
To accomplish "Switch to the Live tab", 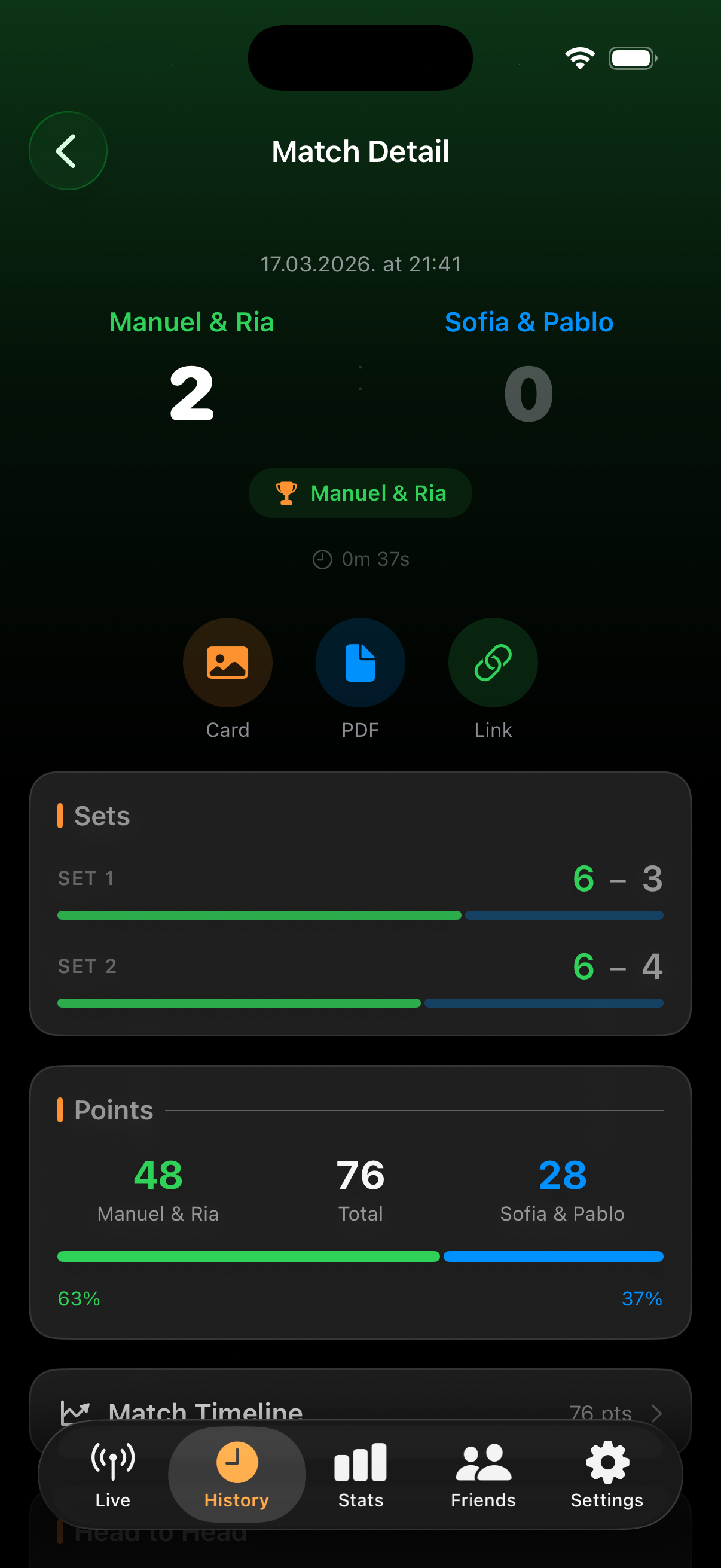I will point(112,1474).
